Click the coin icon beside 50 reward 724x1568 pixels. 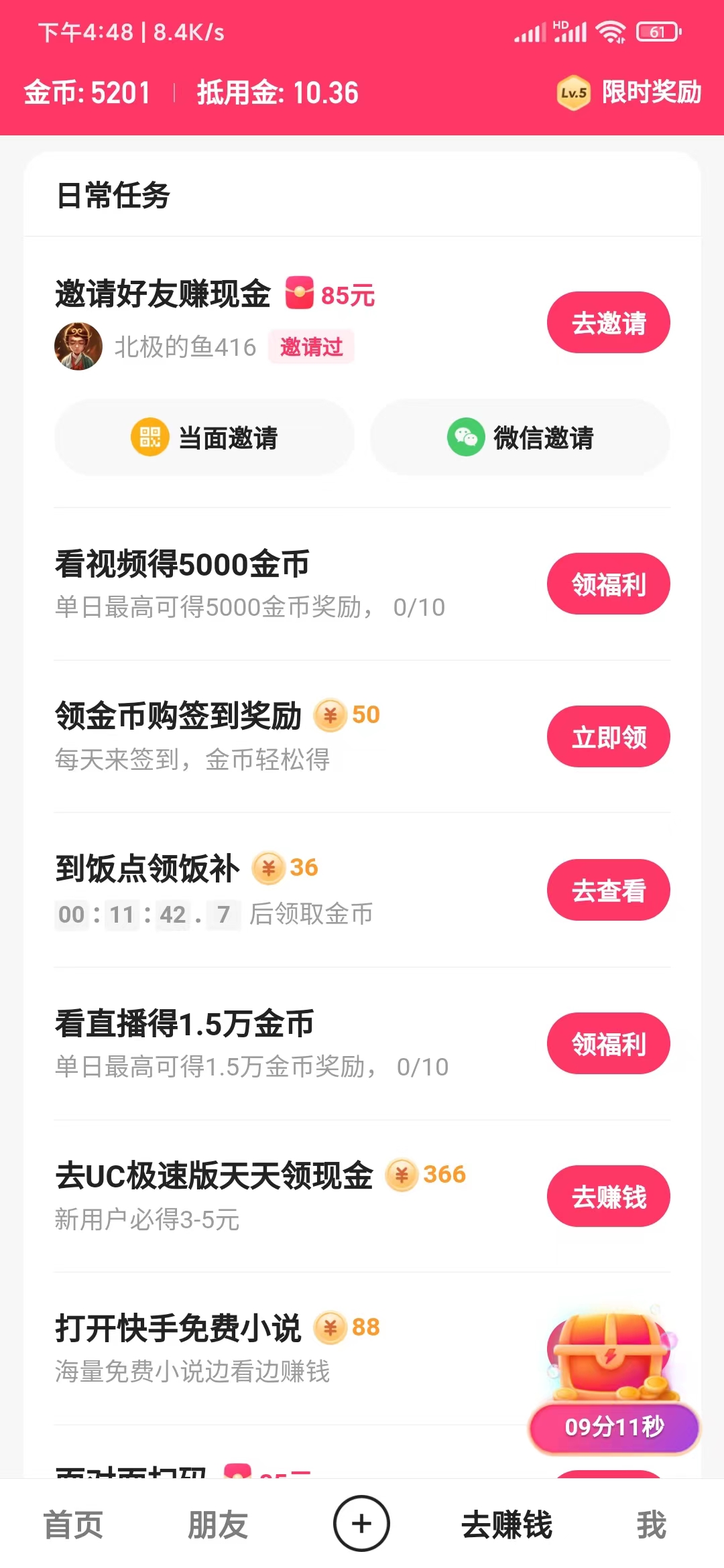[x=331, y=714]
